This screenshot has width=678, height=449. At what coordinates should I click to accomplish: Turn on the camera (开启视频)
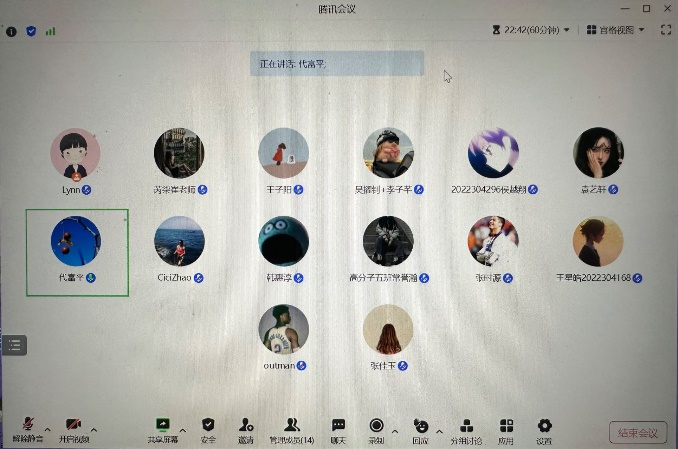(73, 429)
